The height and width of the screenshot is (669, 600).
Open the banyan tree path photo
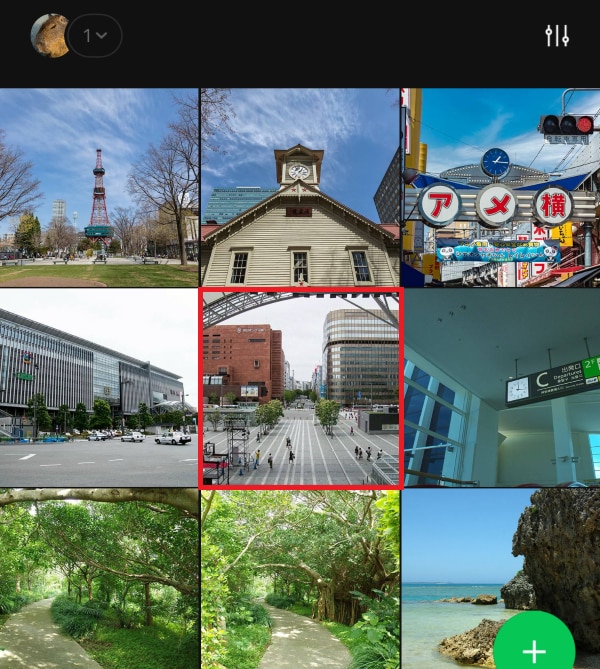pos(300,578)
